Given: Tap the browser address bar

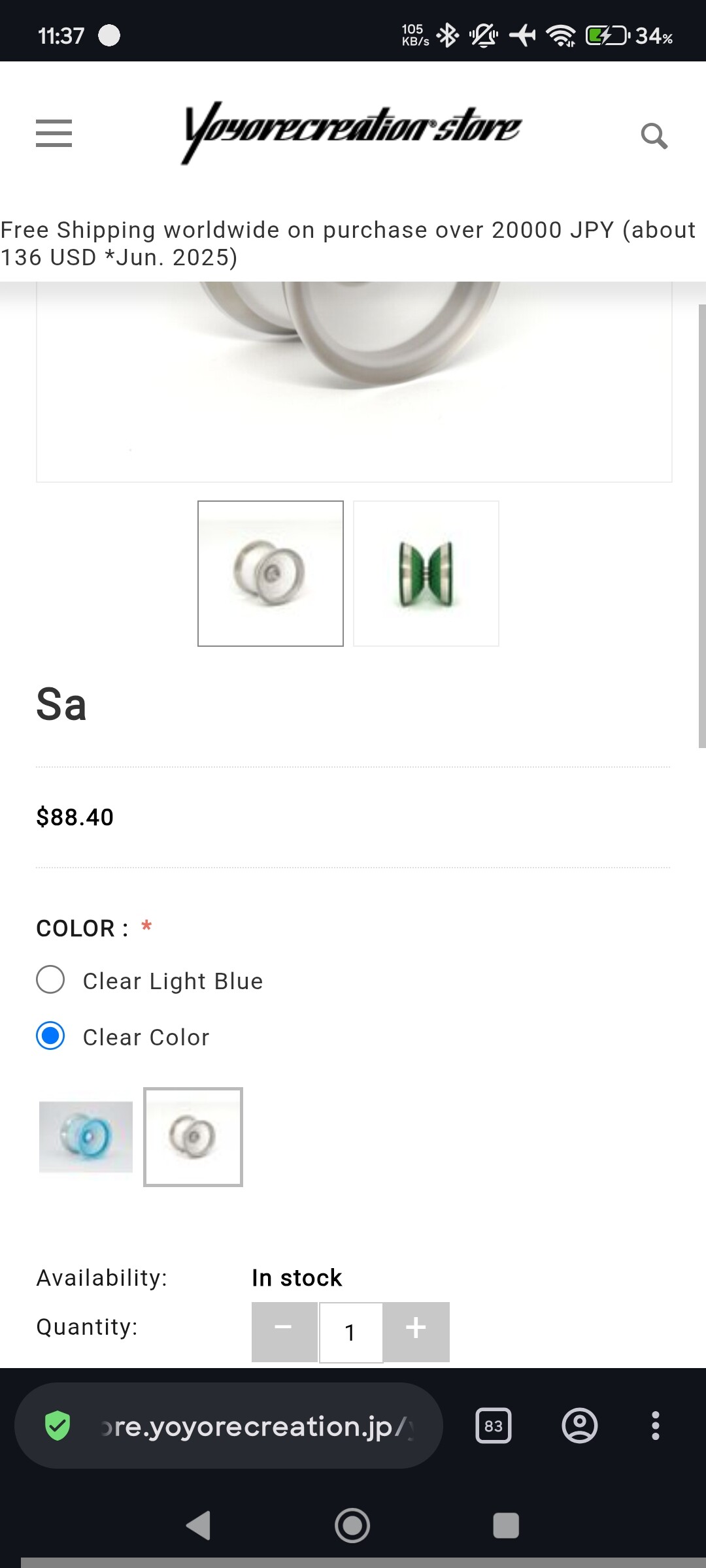Looking at the screenshot, I should (x=255, y=1426).
